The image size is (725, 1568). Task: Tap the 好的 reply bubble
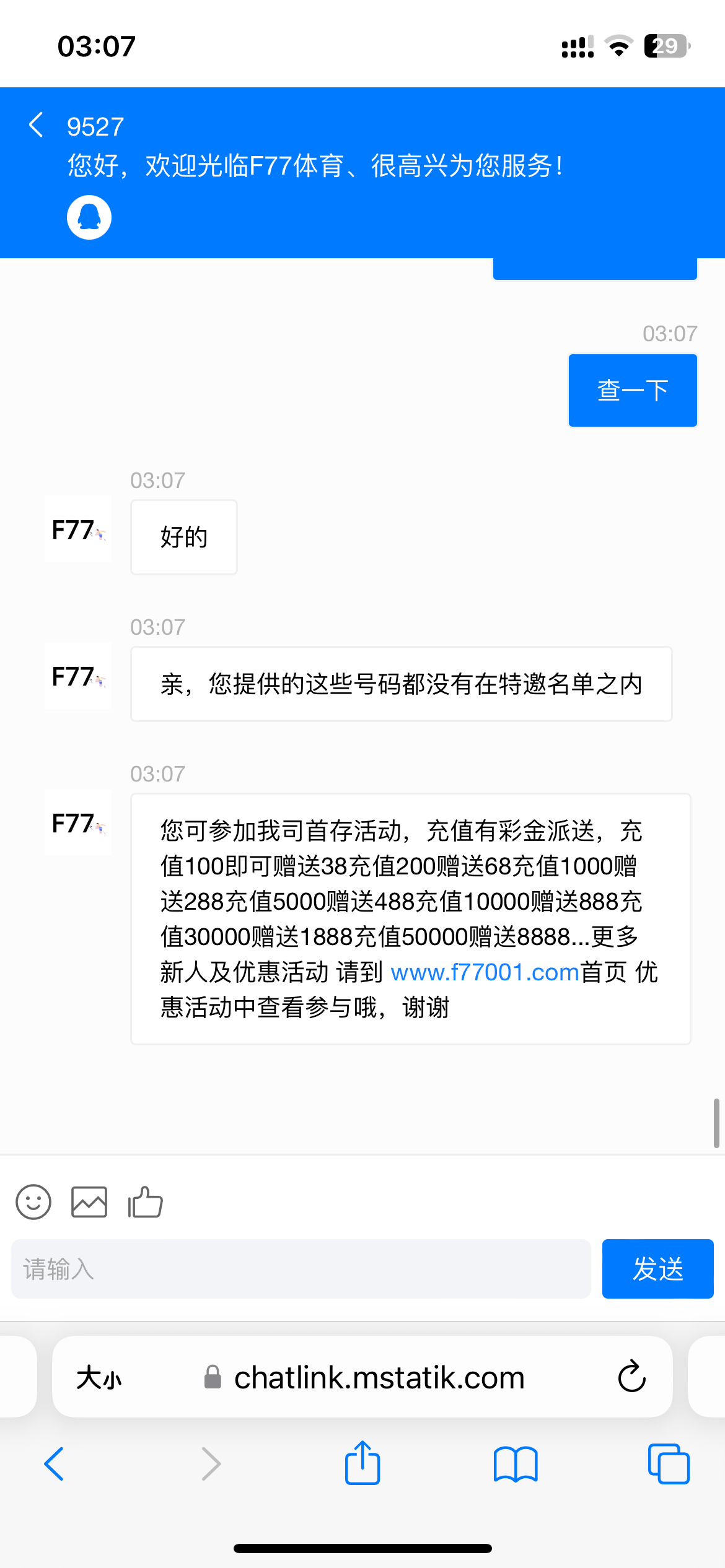tap(183, 538)
